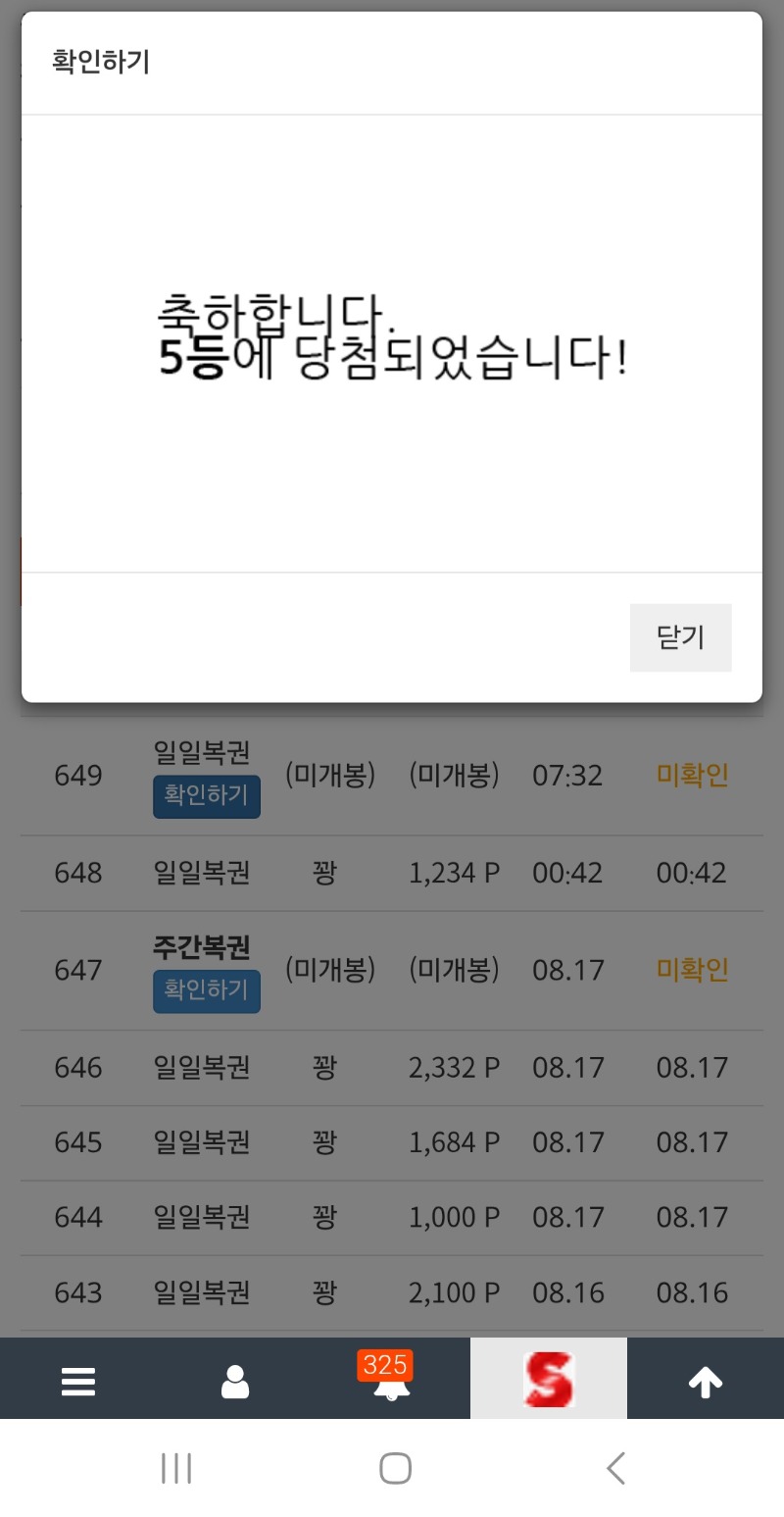Tap 확인하기 on lottery row 649
This screenshot has width=784, height=1517.
[207, 796]
